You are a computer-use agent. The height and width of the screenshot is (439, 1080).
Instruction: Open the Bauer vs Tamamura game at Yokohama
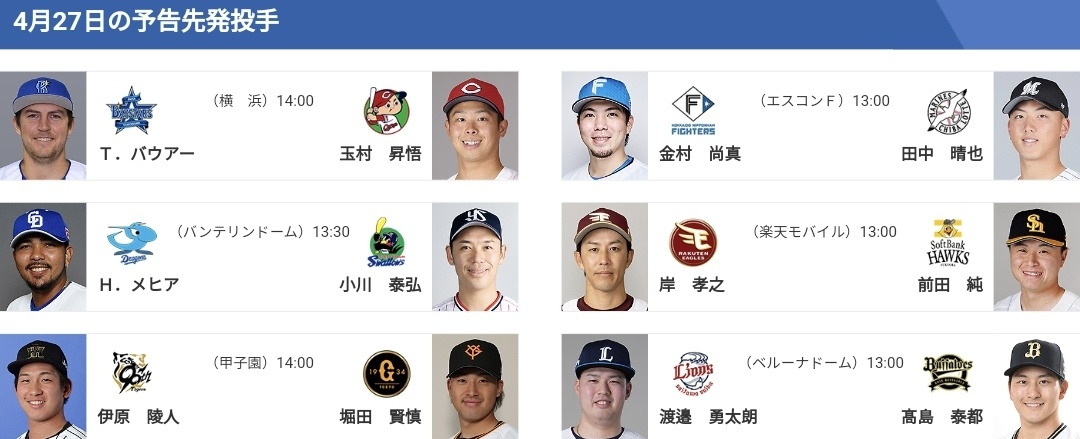point(260,126)
